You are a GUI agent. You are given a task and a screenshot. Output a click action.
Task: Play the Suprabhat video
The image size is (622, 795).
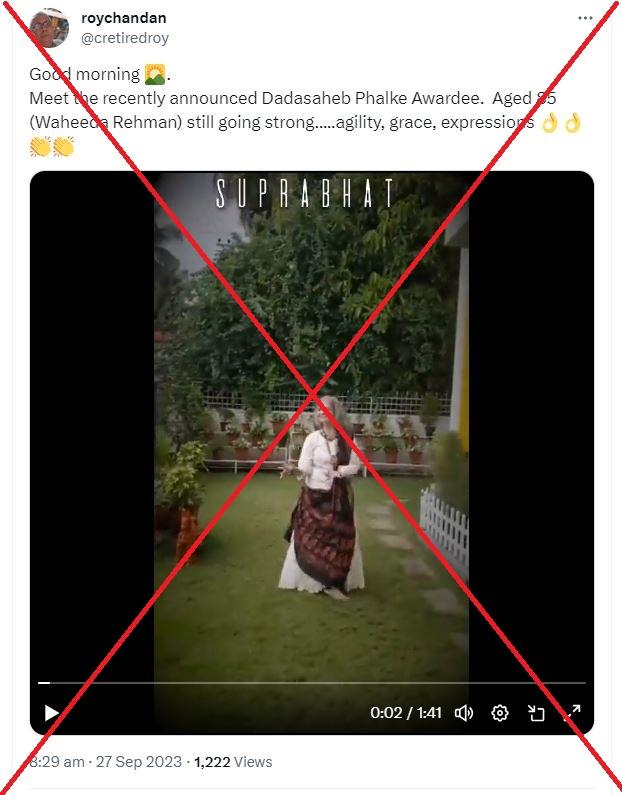click(51, 713)
